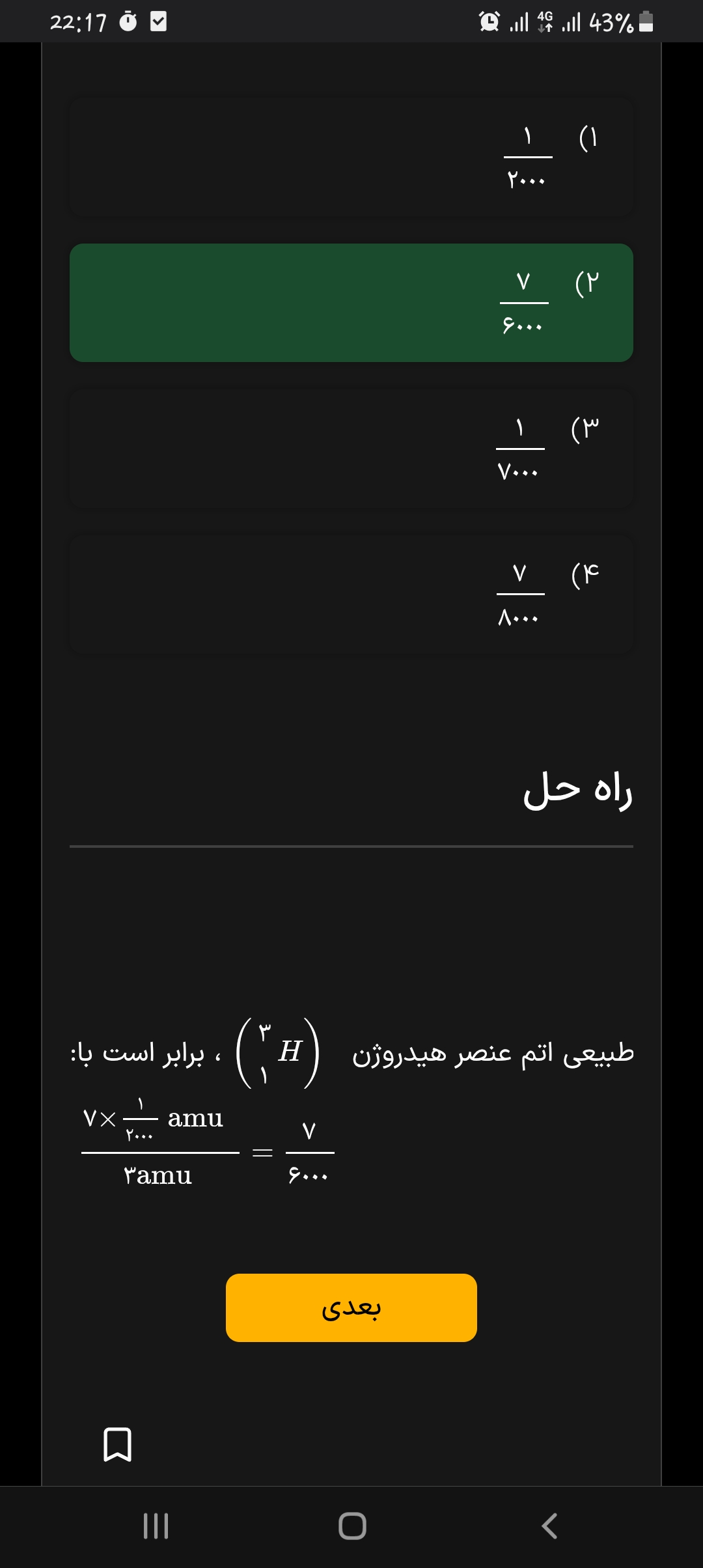Choose answer option 3 (1/7000)
The height and width of the screenshot is (1568, 703).
coord(351,449)
